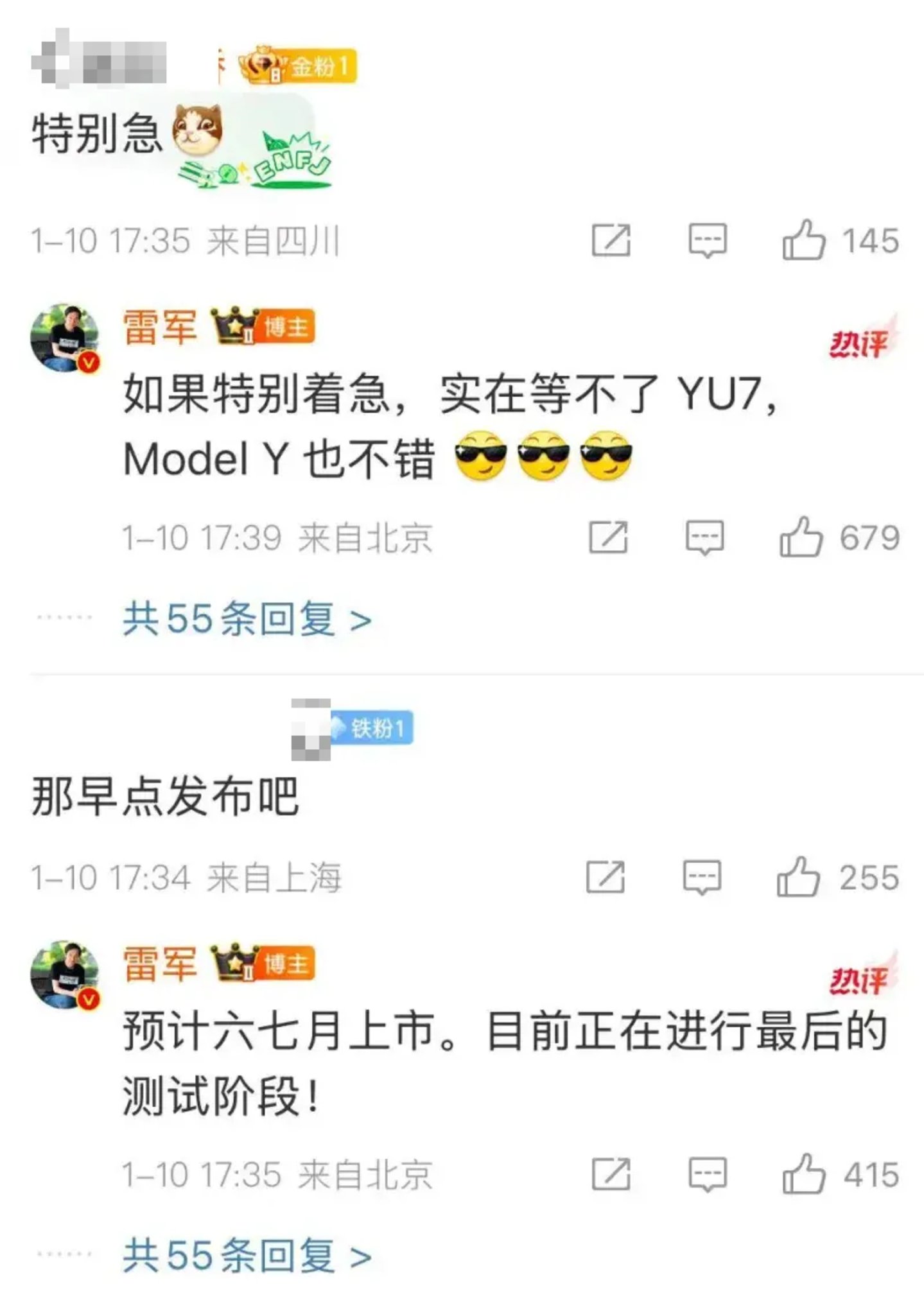This screenshot has height=1300, width=924.
Task: Expand 共55条回复 under the Model Y reply
Action: click(247, 620)
